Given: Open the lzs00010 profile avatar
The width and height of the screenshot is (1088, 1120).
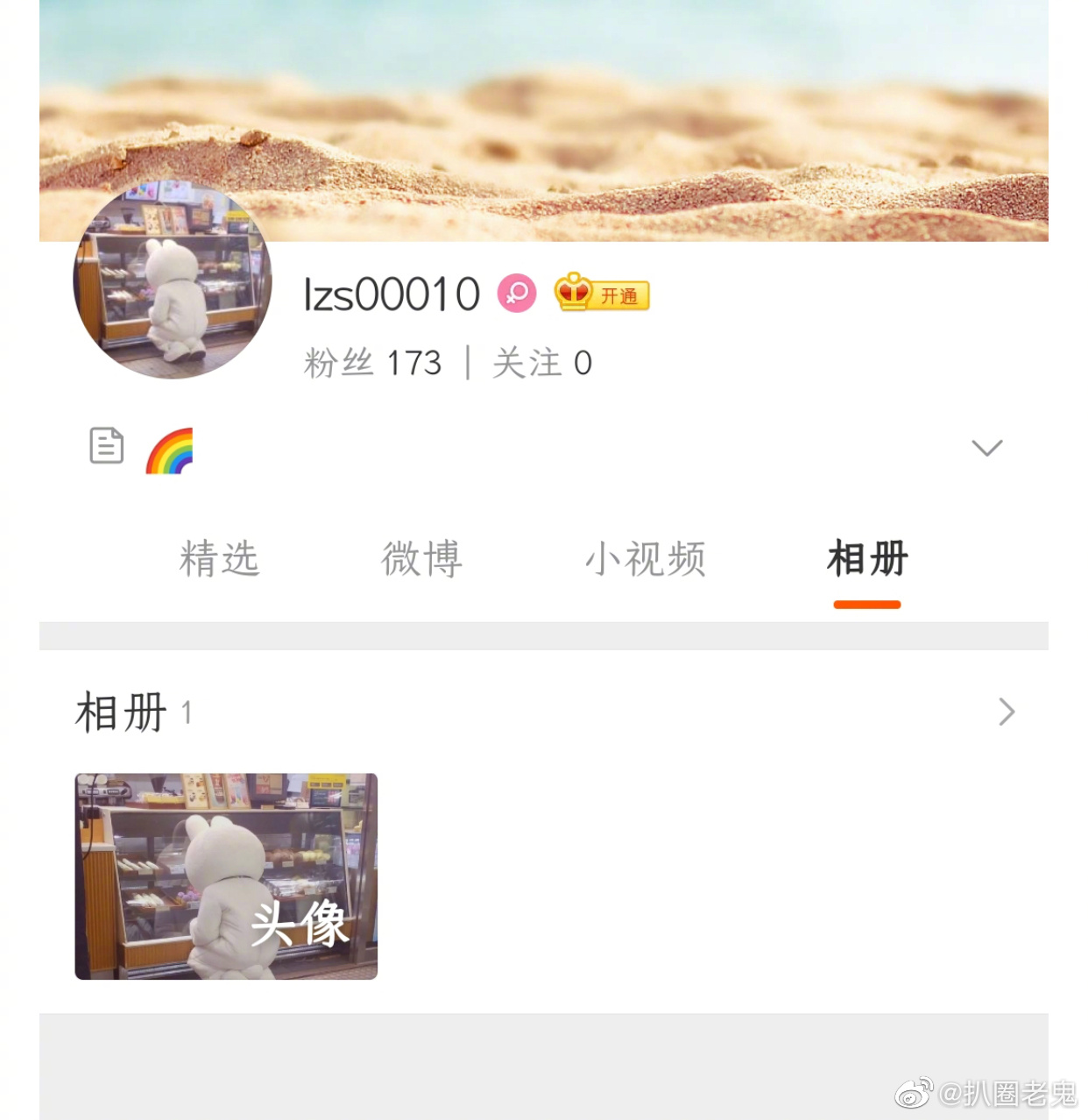Looking at the screenshot, I should [x=173, y=280].
